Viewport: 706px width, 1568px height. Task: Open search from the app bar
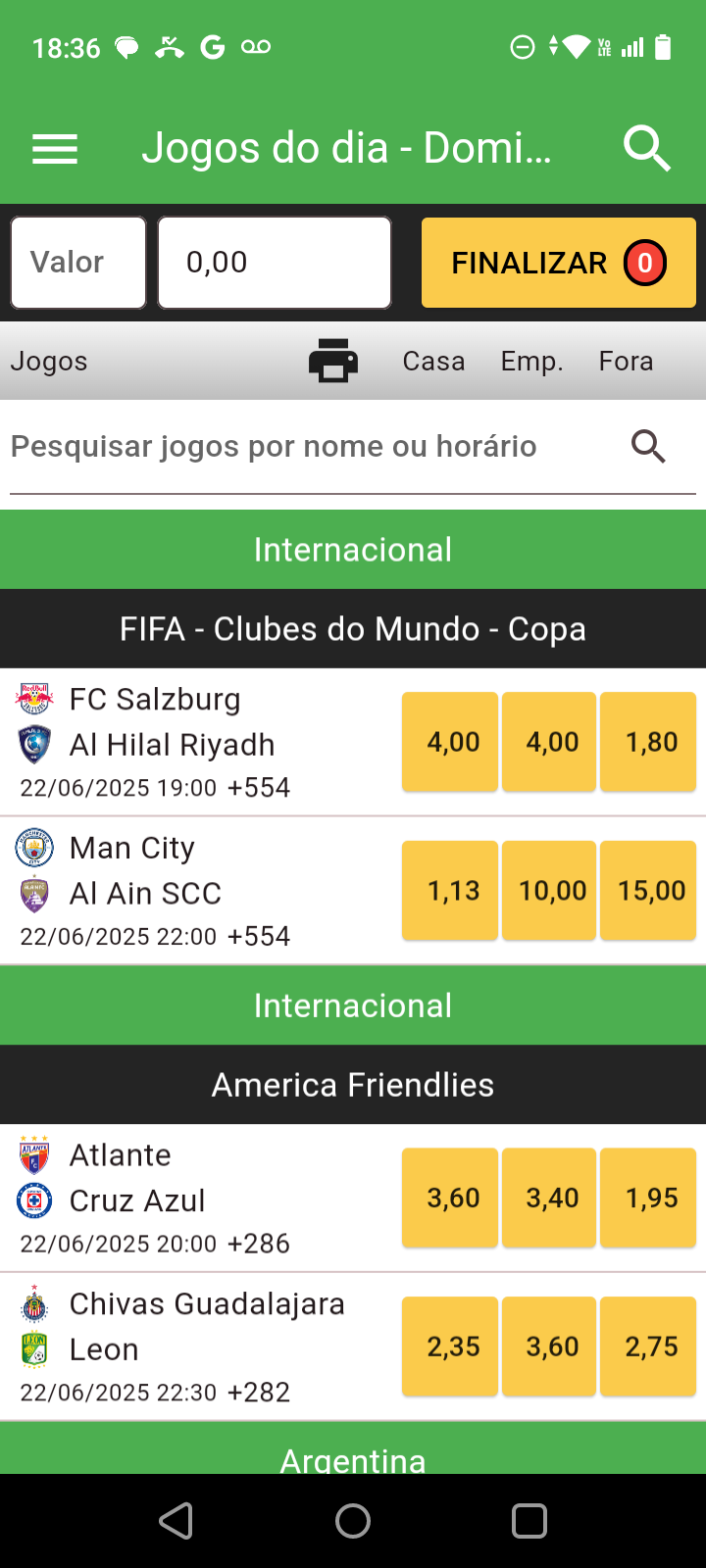click(x=647, y=149)
